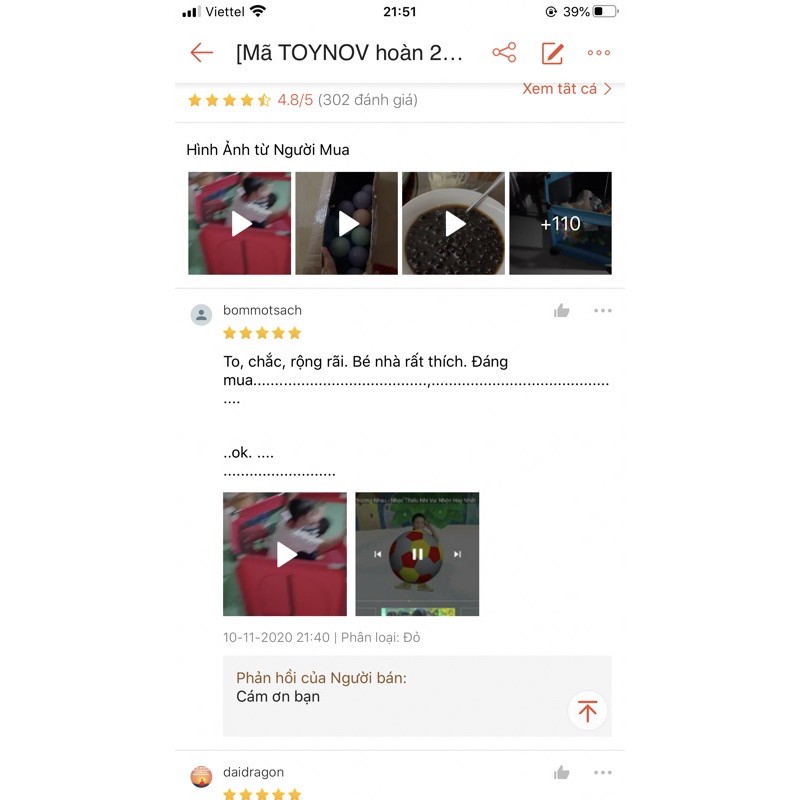View bommotsach's profile avatar
Viewport: 800px width, 800px height.
pos(202,315)
